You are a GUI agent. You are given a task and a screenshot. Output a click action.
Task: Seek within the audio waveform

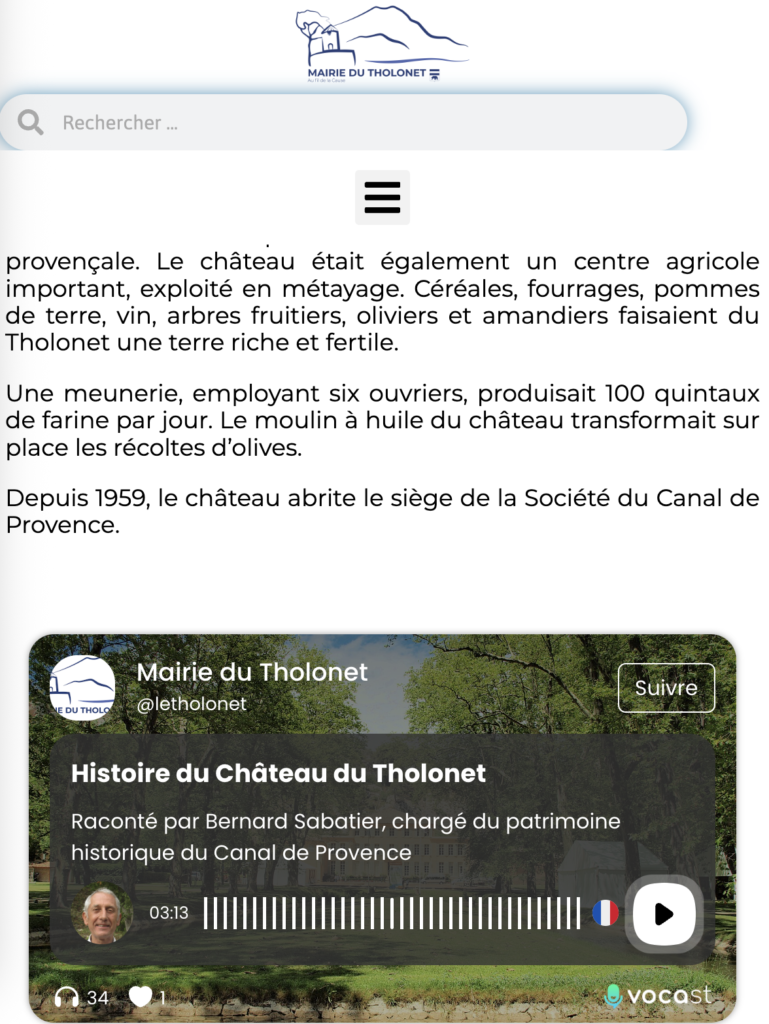[x=391, y=913]
